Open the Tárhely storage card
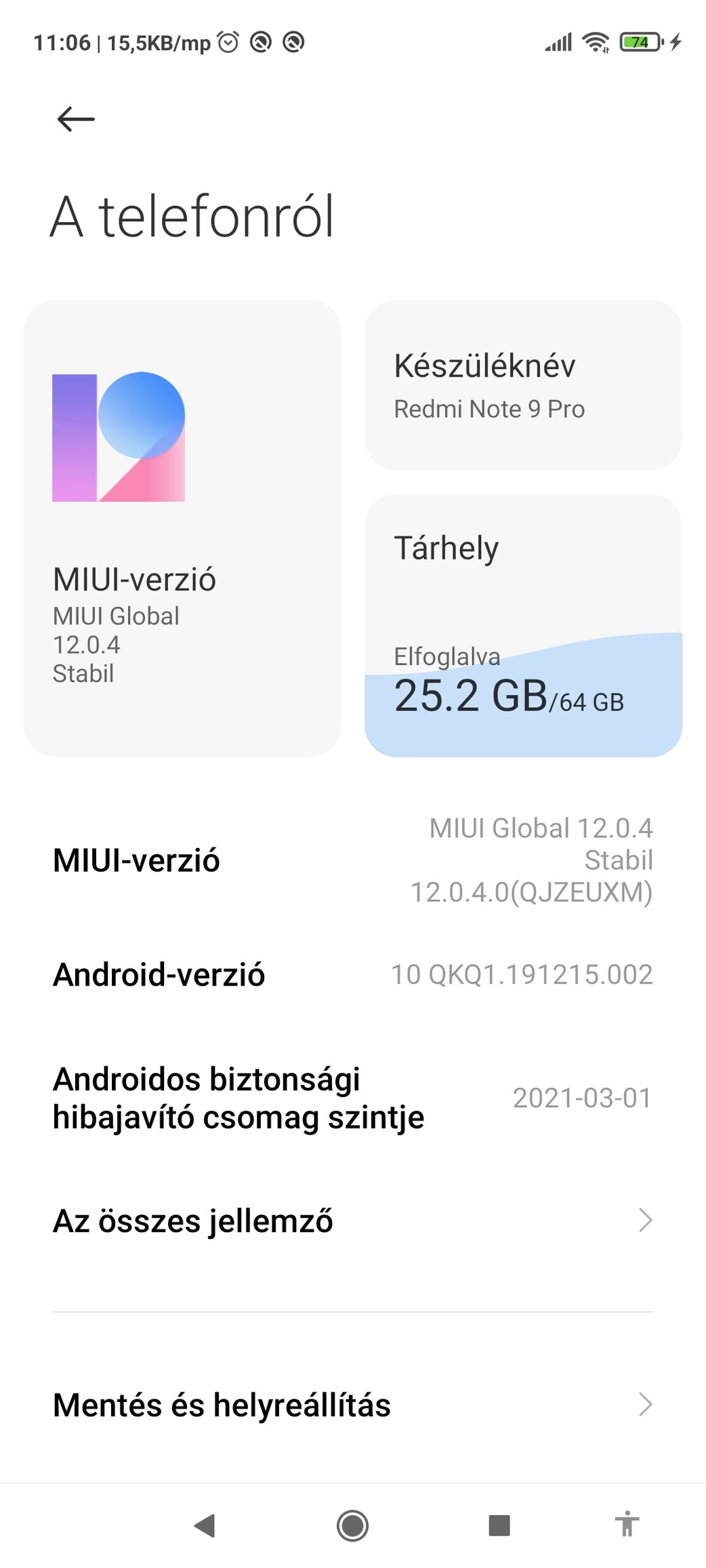The image size is (706, 1568). click(523, 624)
